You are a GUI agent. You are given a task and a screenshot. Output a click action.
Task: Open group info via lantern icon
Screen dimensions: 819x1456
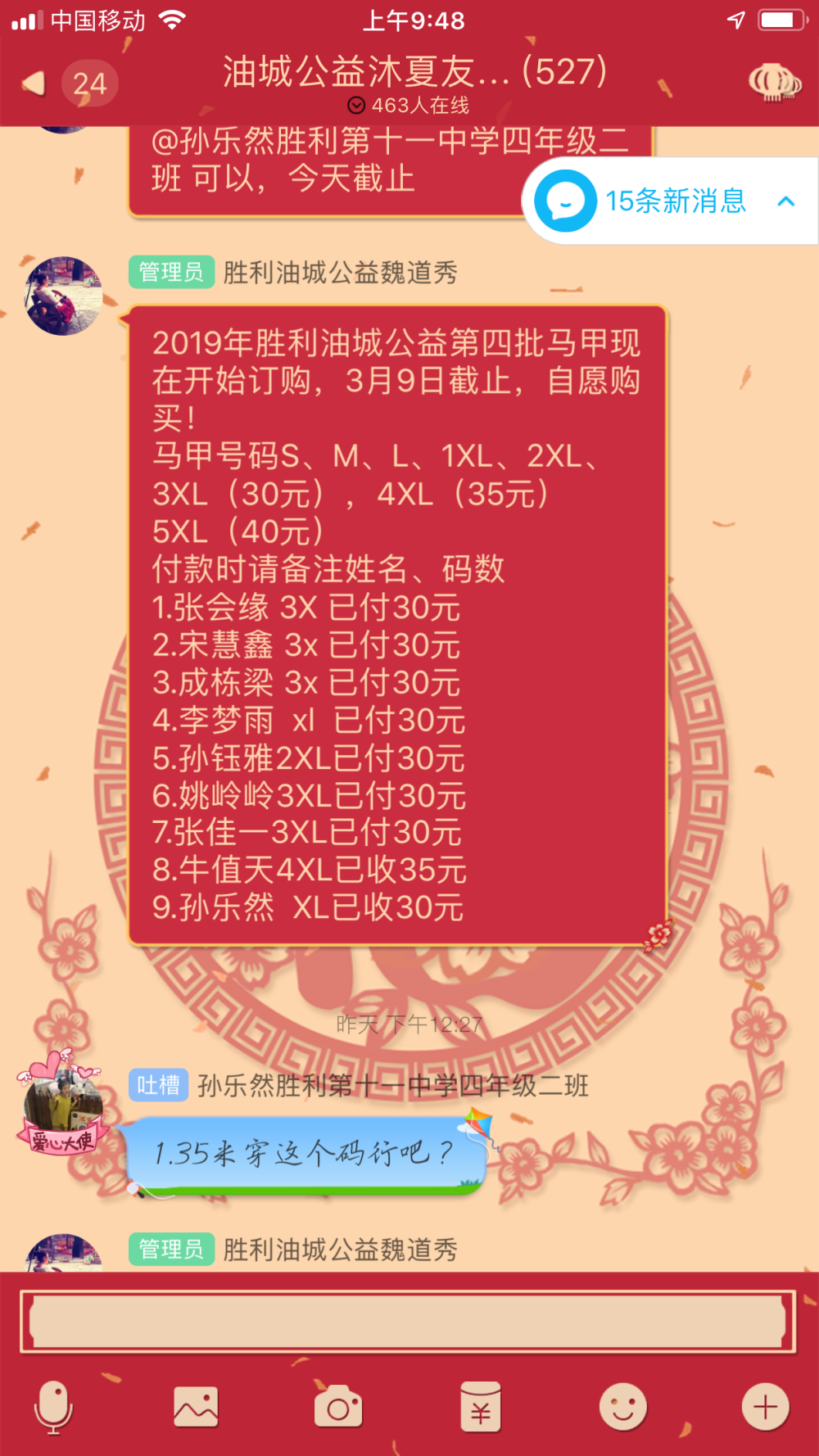773,83
